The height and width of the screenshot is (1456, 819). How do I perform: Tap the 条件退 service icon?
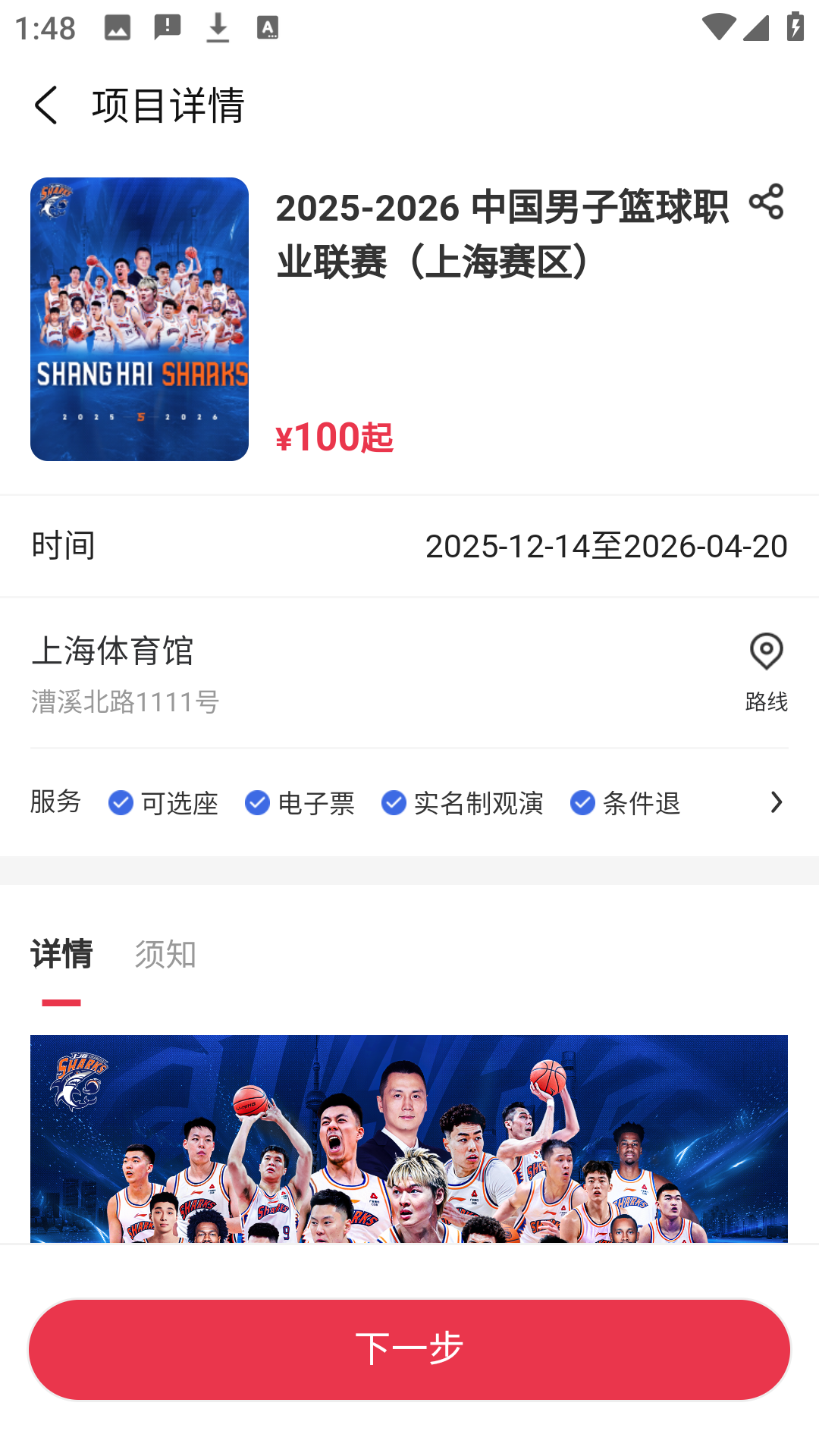coord(582,802)
